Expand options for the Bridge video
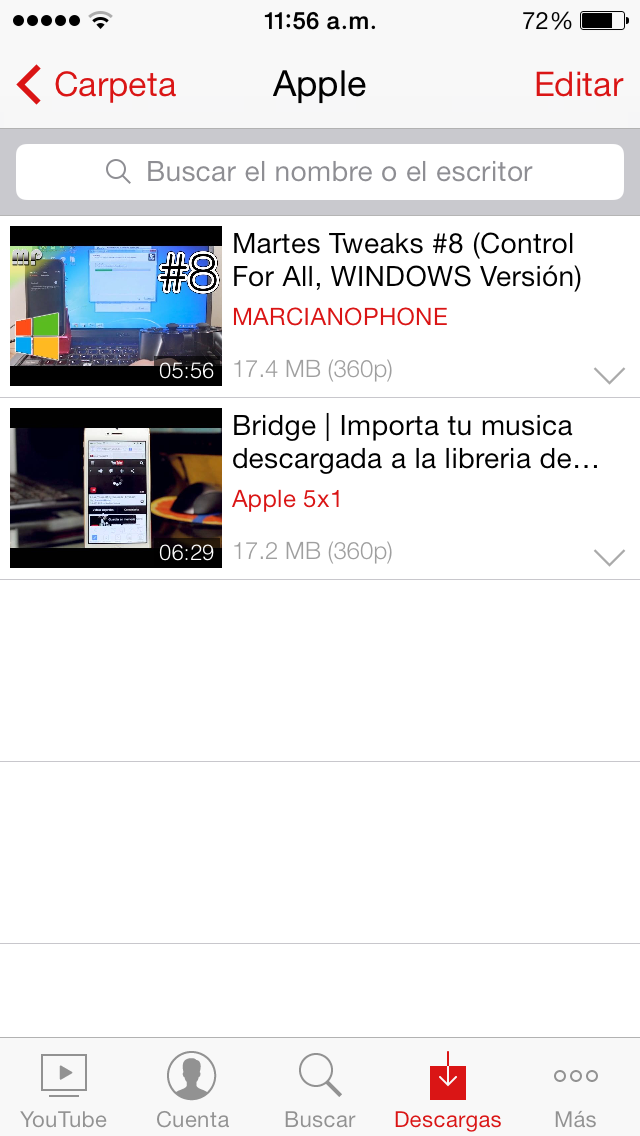 tap(609, 557)
